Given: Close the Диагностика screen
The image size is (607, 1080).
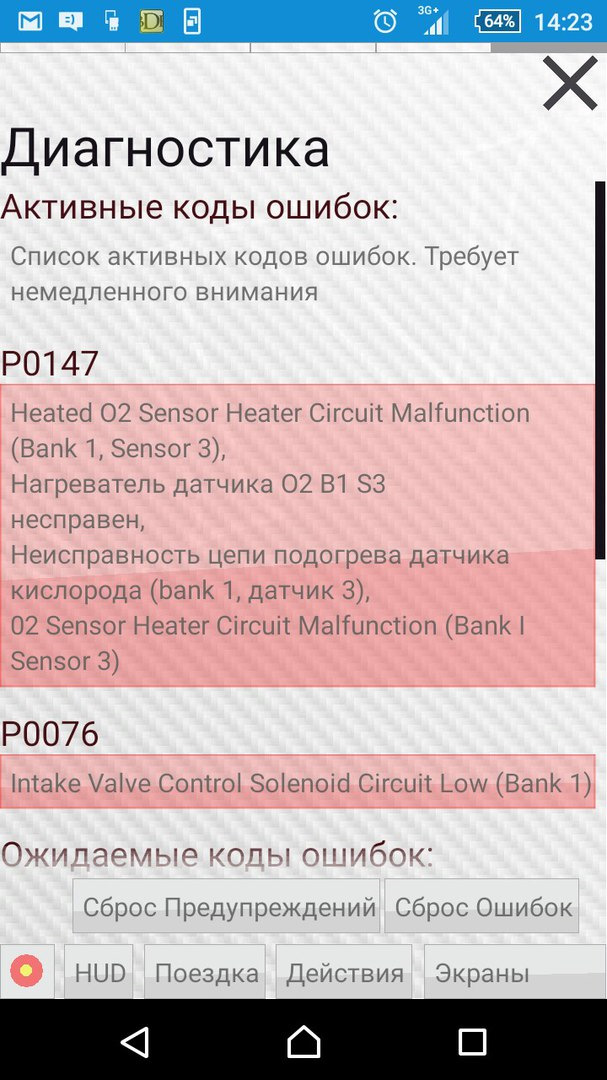Looking at the screenshot, I should [569, 83].
